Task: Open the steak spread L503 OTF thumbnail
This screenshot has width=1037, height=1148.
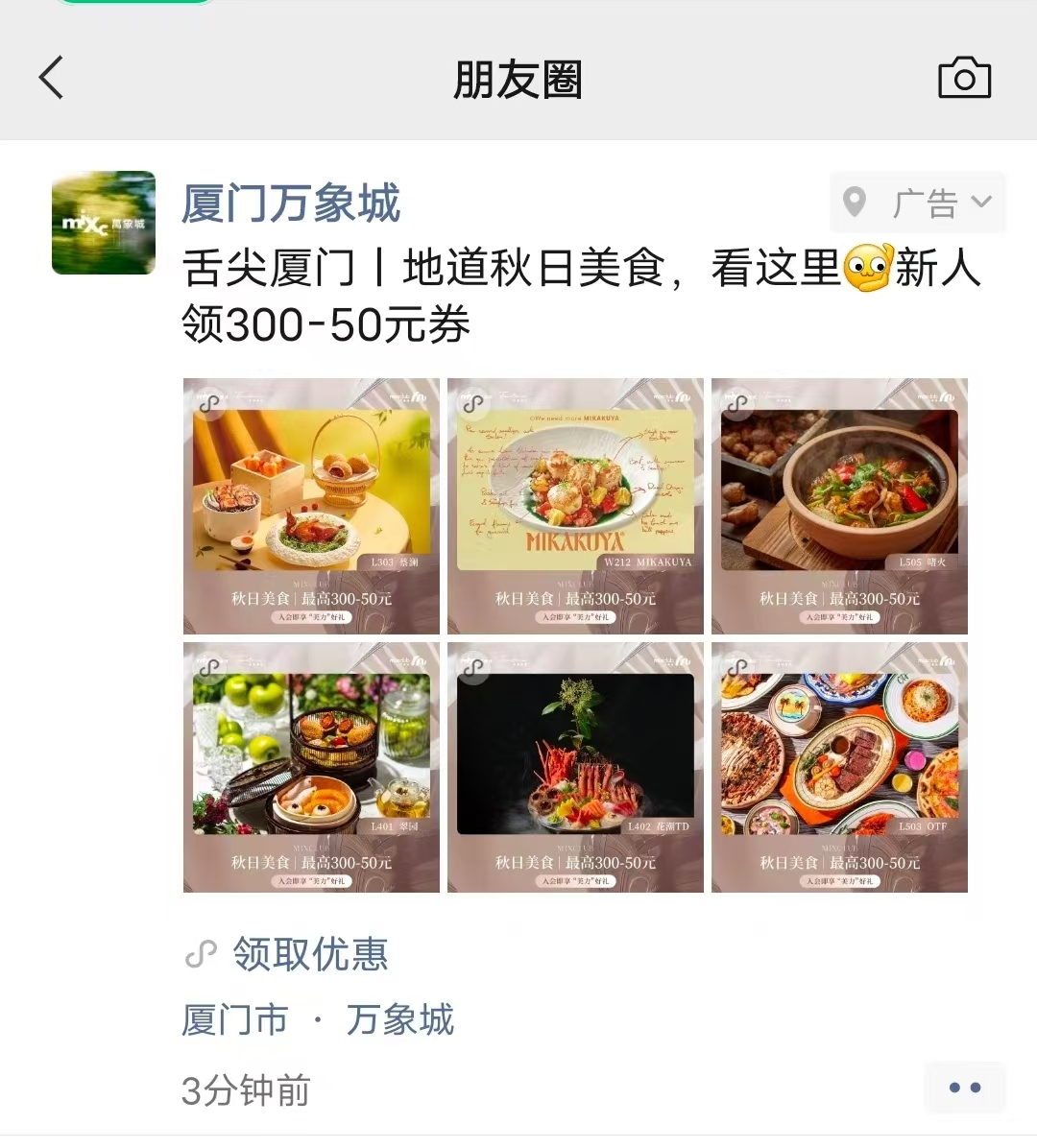Action: (838, 768)
